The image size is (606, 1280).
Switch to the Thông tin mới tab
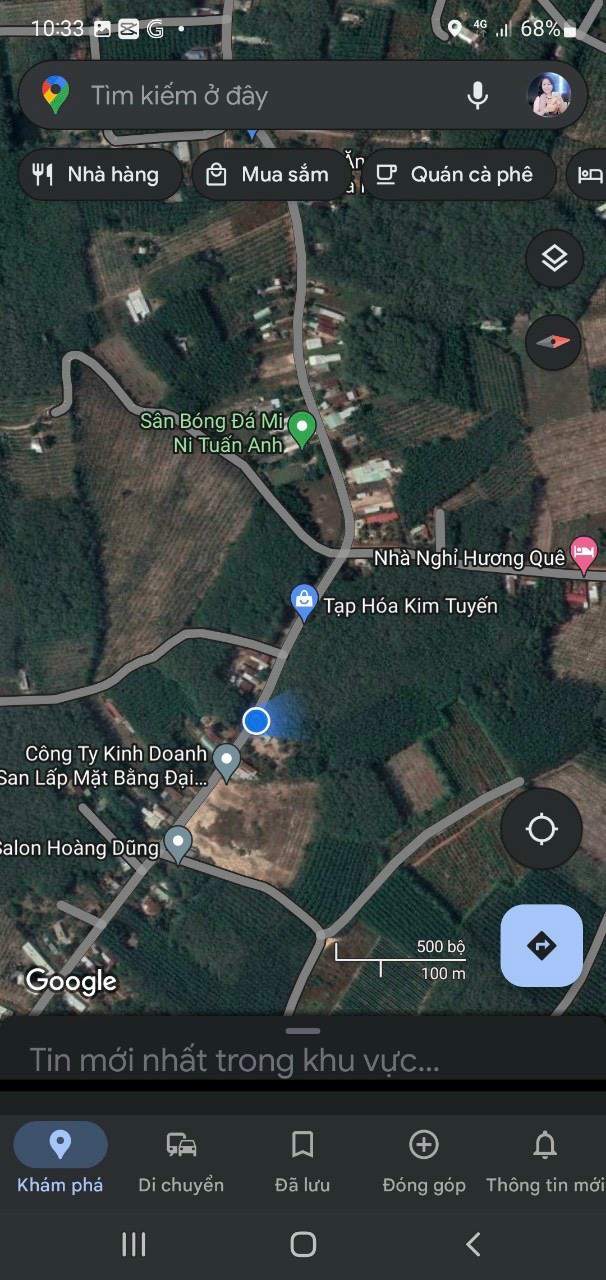click(x=545, y=1159)
